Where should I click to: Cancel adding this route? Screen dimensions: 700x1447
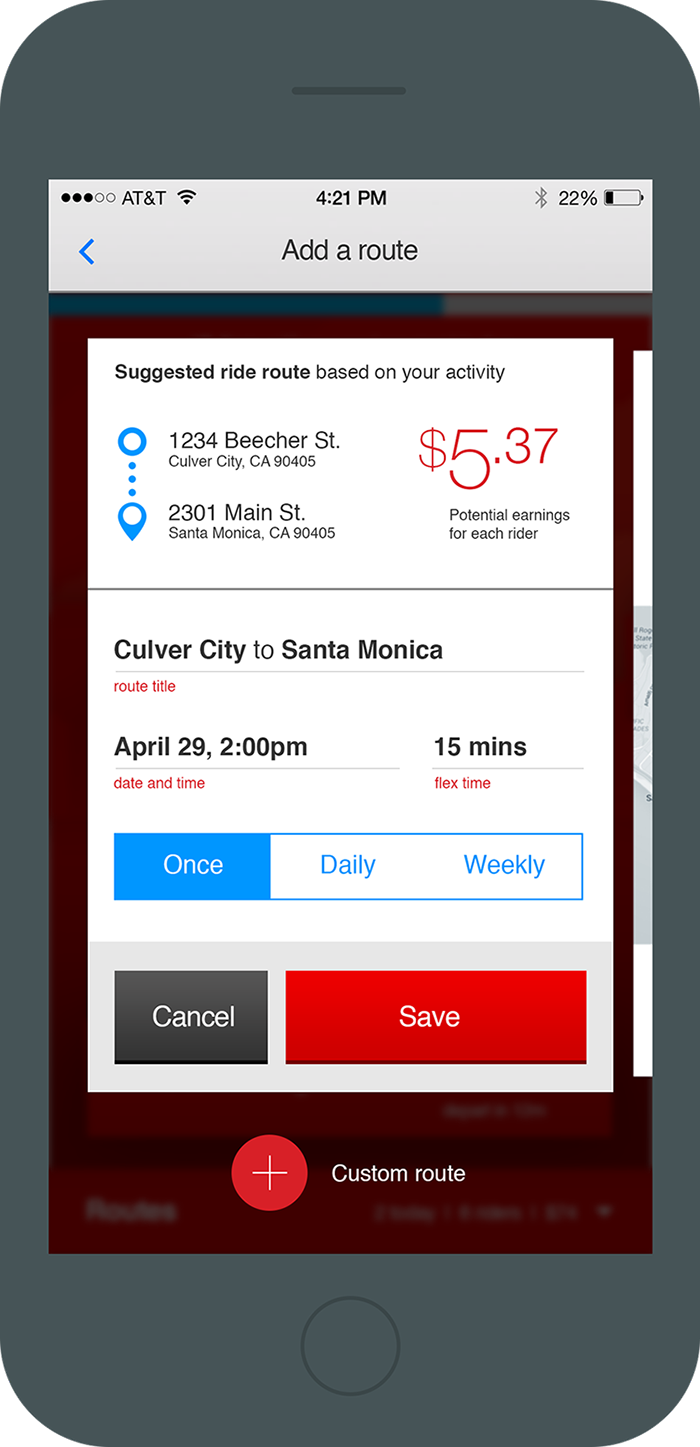(x=192, y=1016)
